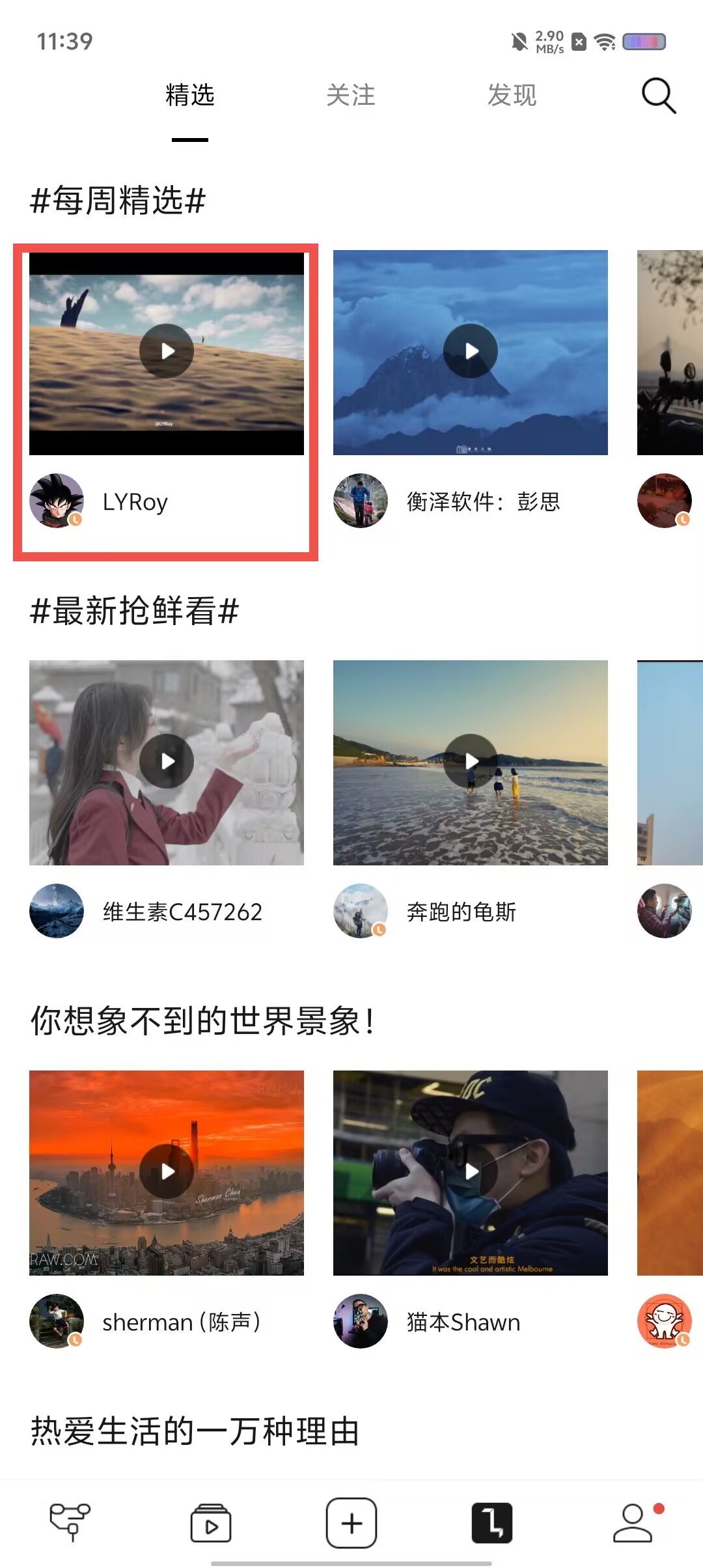Select the 精选 tab
The height and width of the screenshot is (1568, 703).
click(x=189, y=96)
